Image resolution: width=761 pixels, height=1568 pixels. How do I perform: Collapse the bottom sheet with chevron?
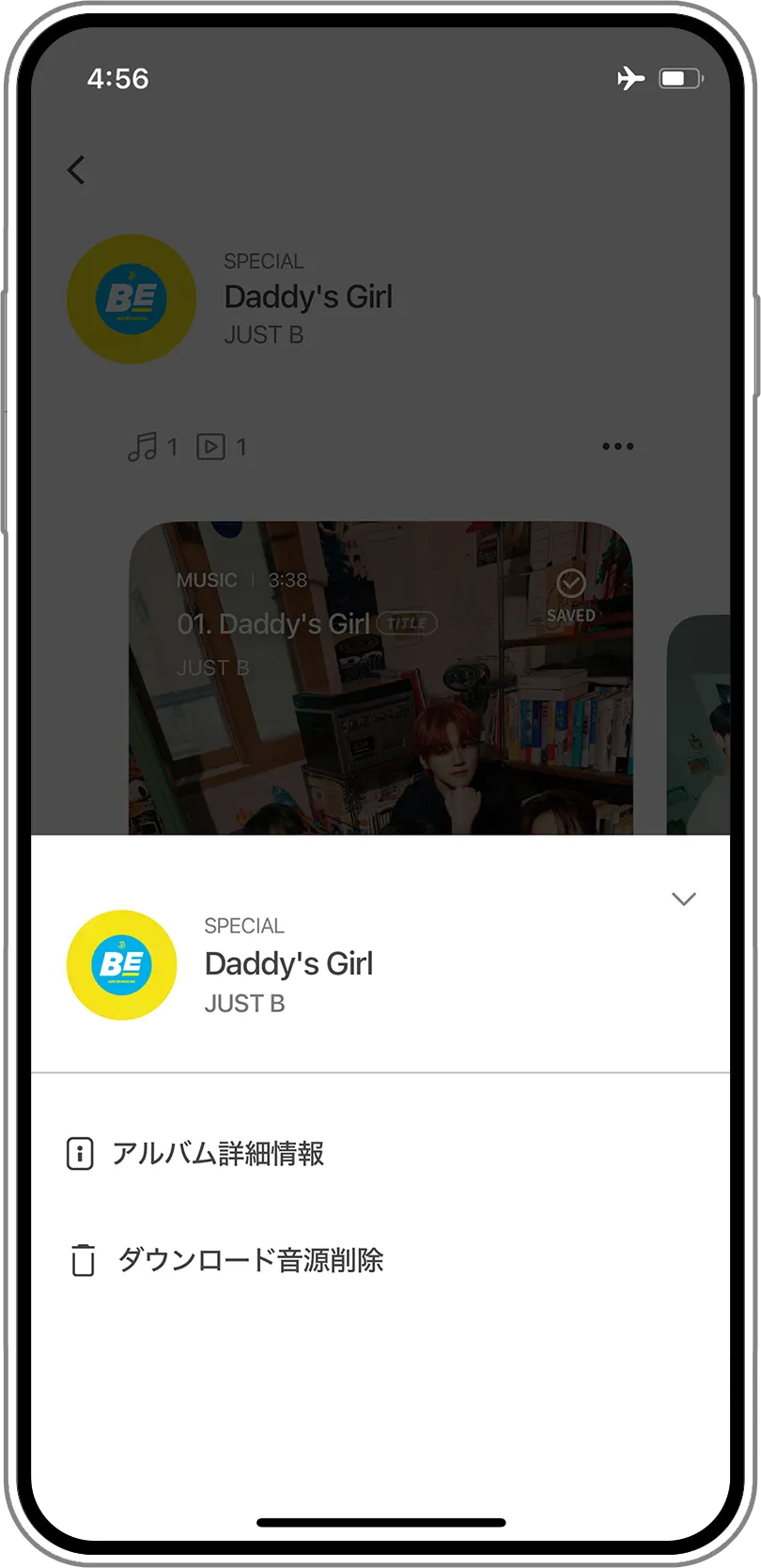coord(683,899)
